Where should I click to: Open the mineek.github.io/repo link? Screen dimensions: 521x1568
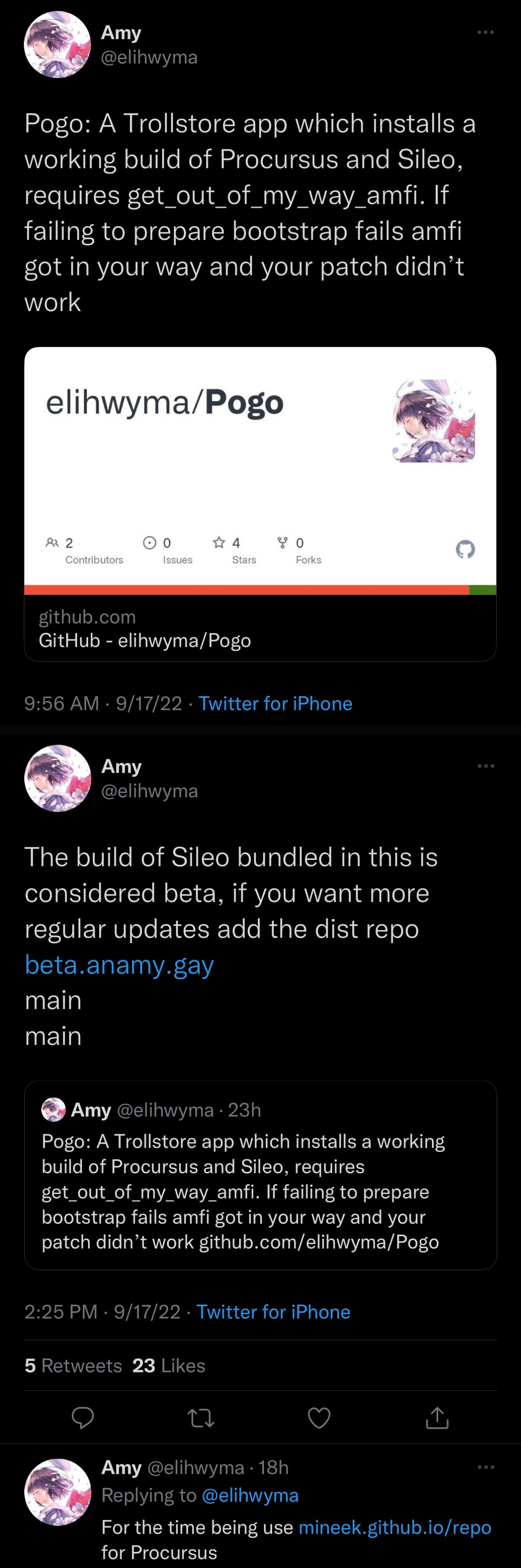[394, 1527]
